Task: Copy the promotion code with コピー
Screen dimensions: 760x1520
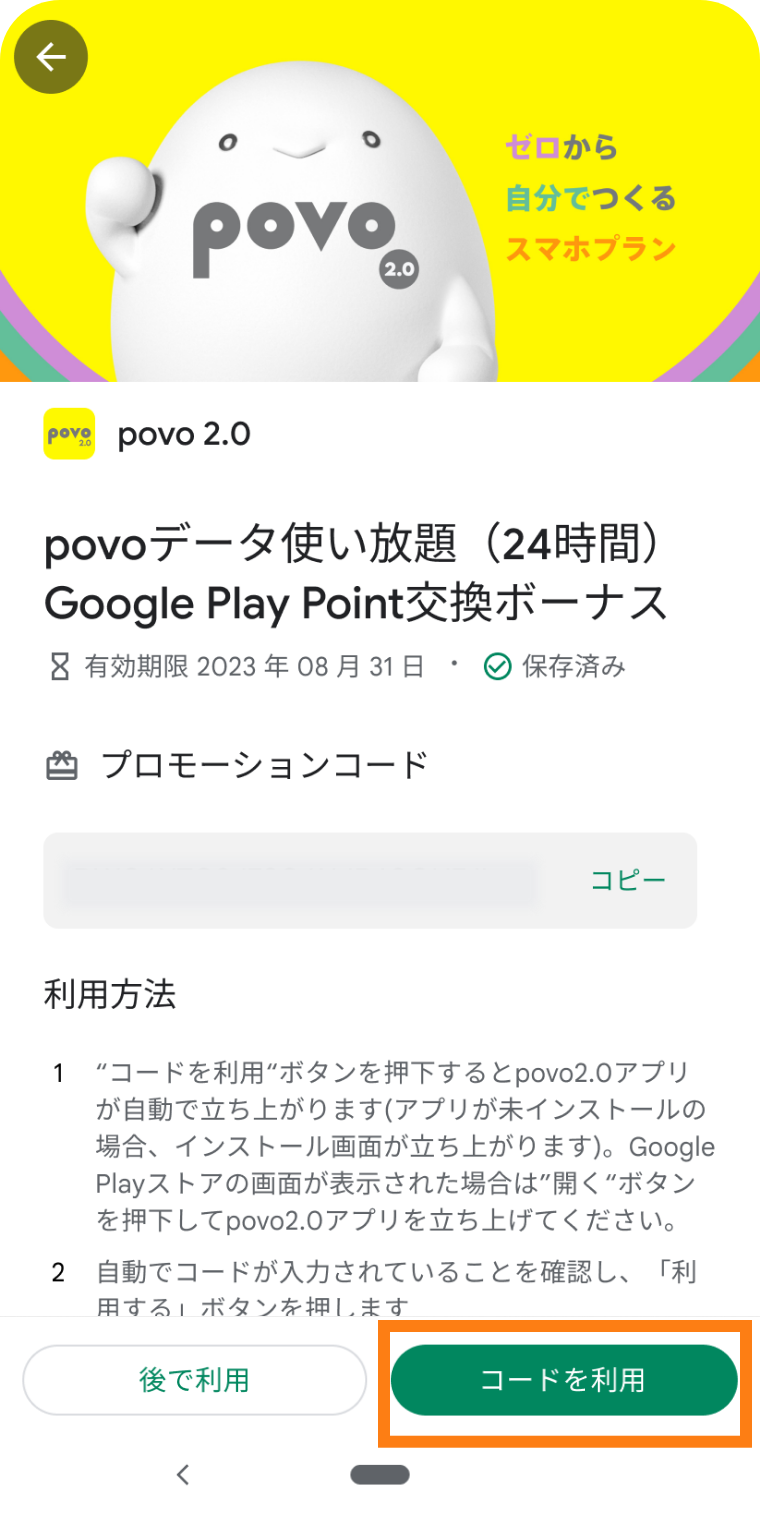Action: pyautogui.click(x=628, y=880)
